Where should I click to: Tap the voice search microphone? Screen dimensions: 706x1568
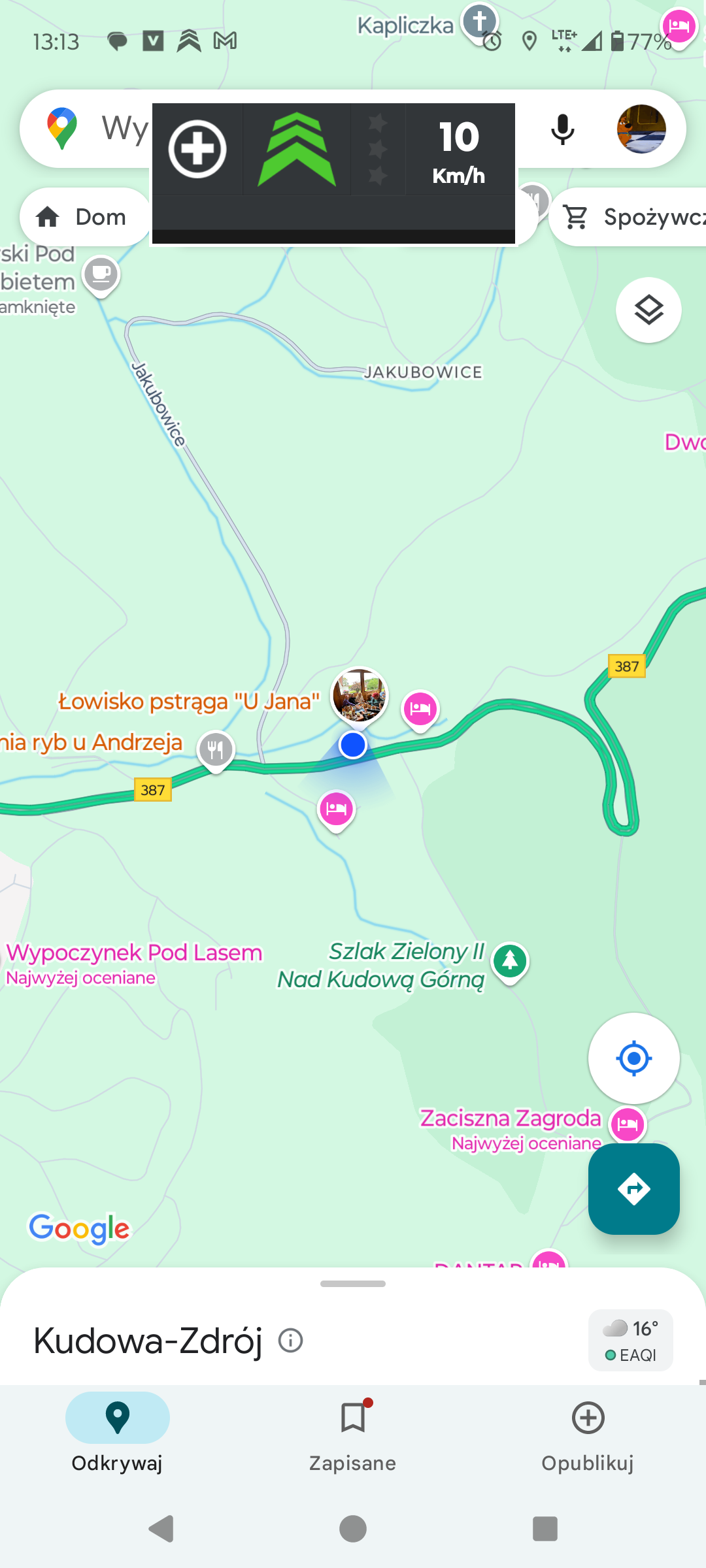[562, 129]
